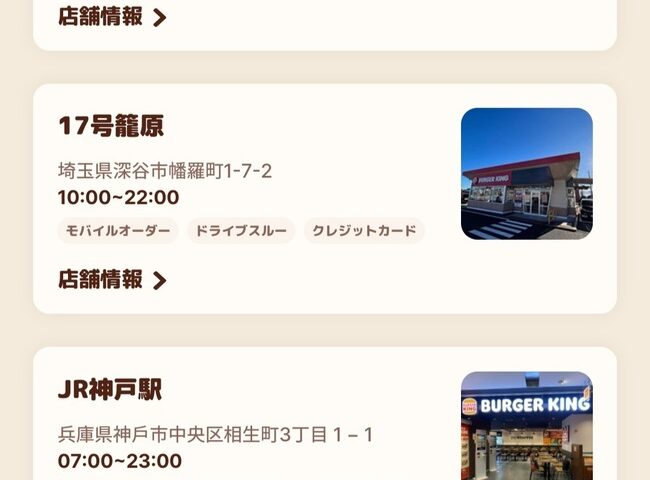Open the 17号籠原 store card

click(x=111, y=127)
